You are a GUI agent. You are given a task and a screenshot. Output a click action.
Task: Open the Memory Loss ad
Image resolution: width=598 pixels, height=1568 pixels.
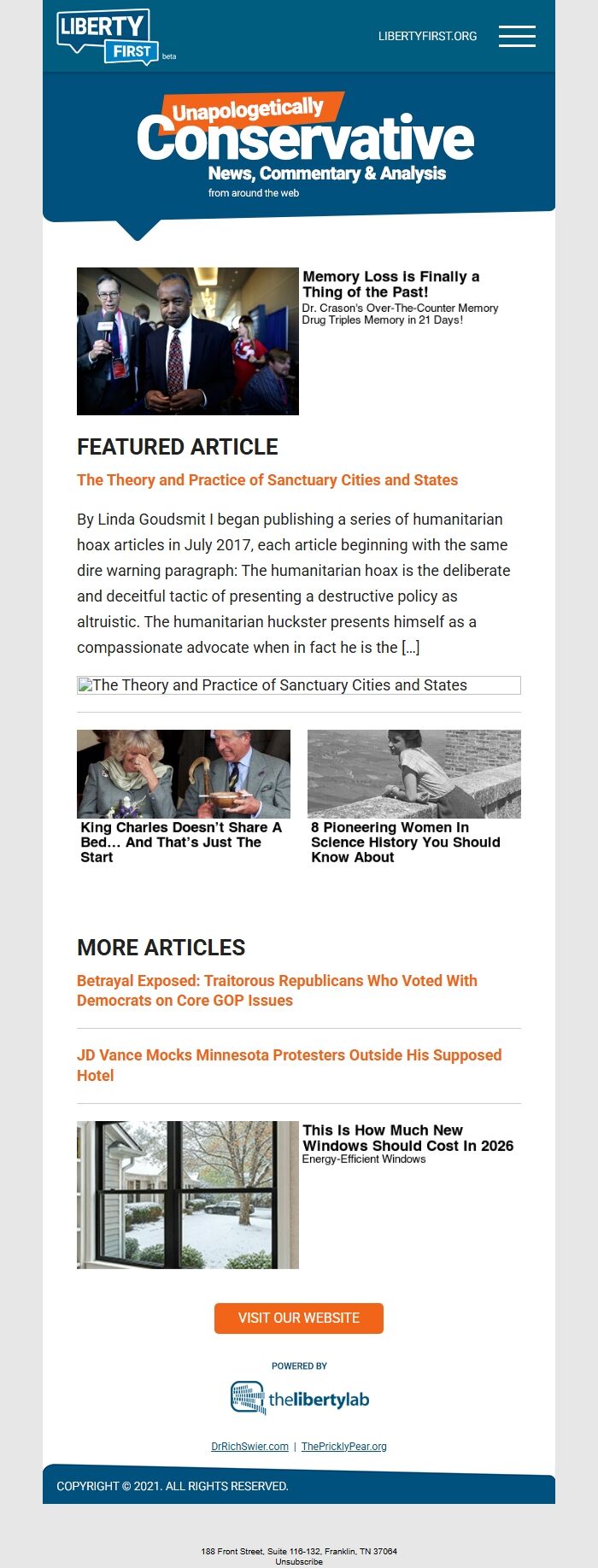click(390, 284)
